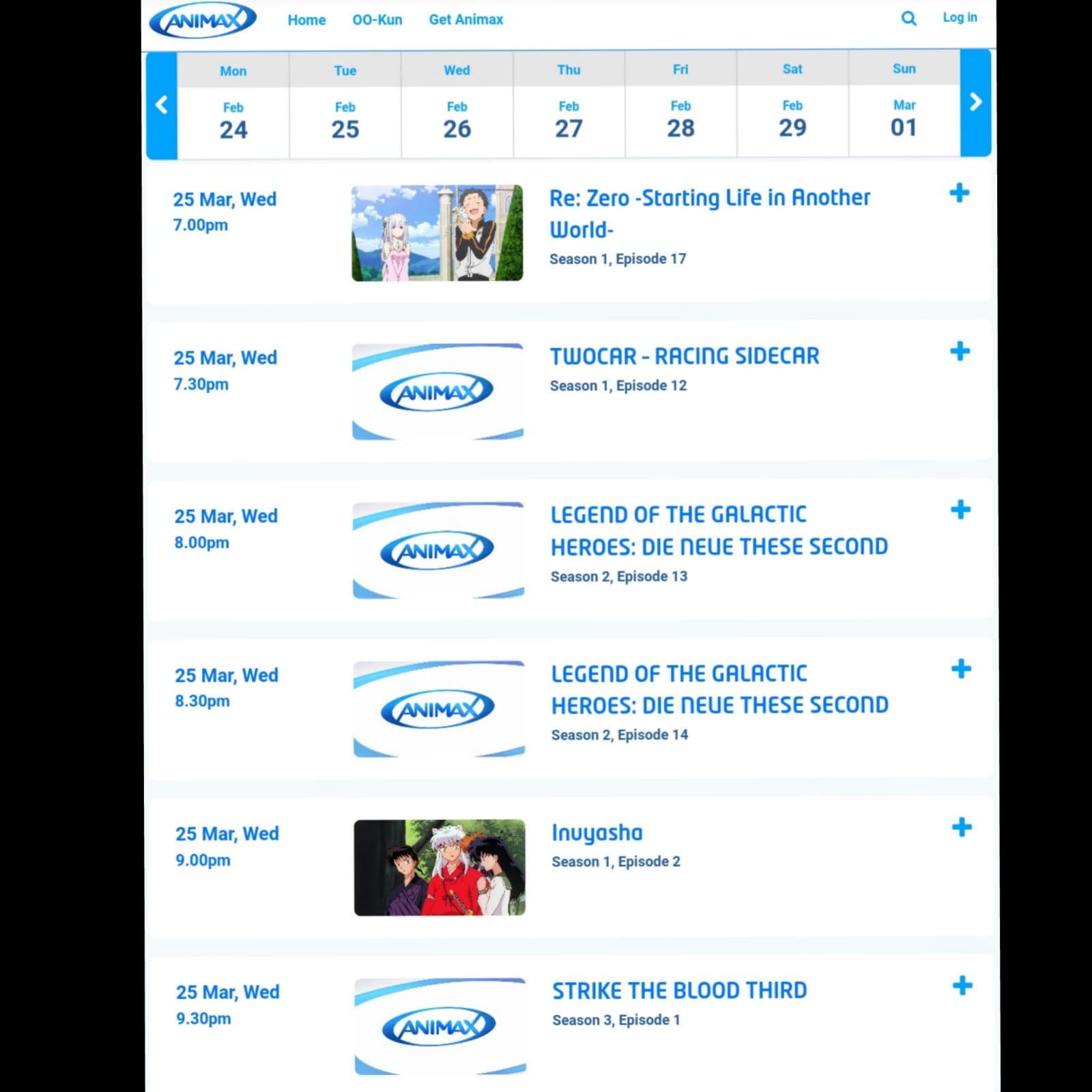
Task: Select Wed Feb 26 schedule
Action: tap(457, 119)
